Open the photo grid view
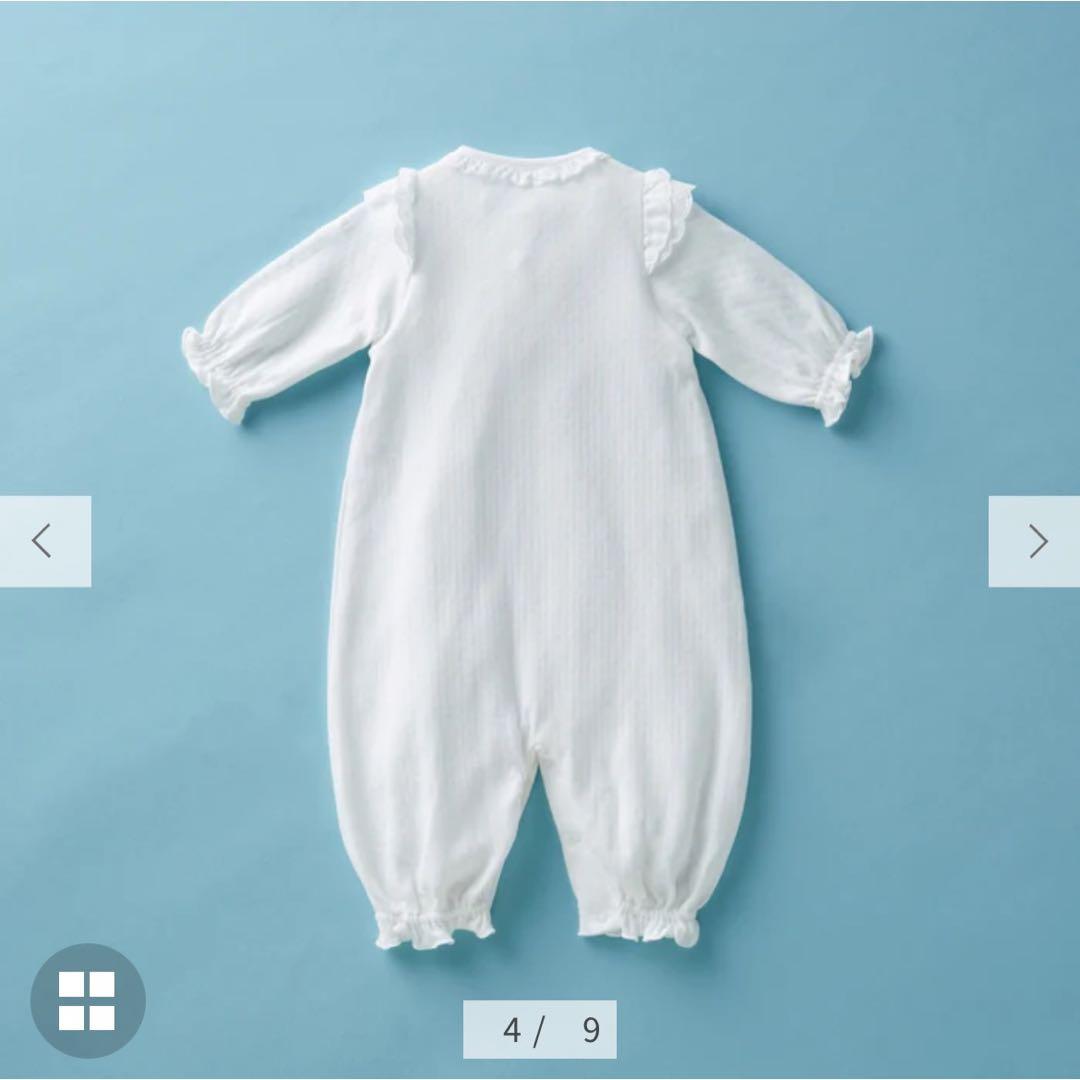Viewport: 1080px width, 1080px height. (x=87, y=1000)
